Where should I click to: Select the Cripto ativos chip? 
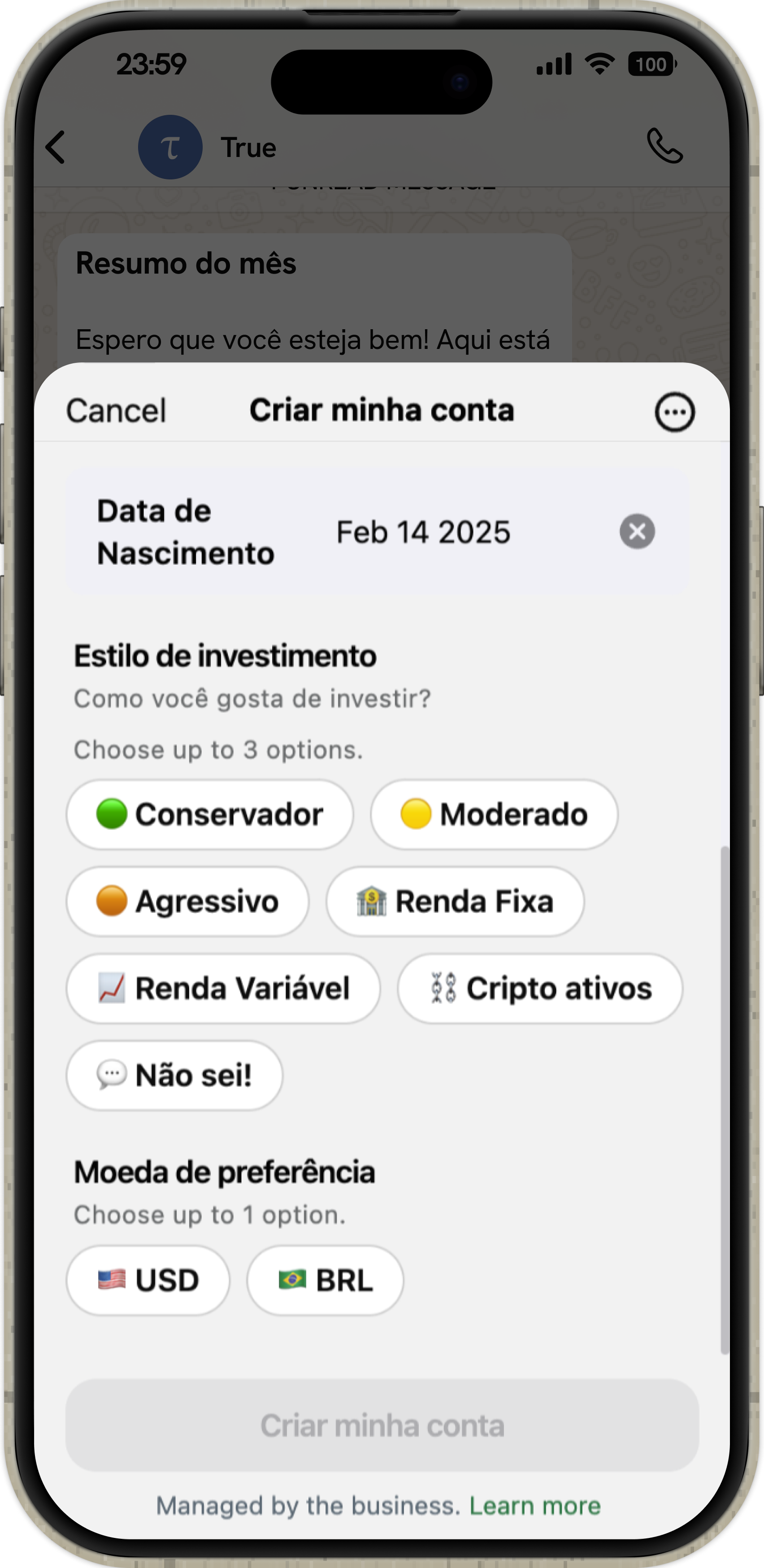540,989
